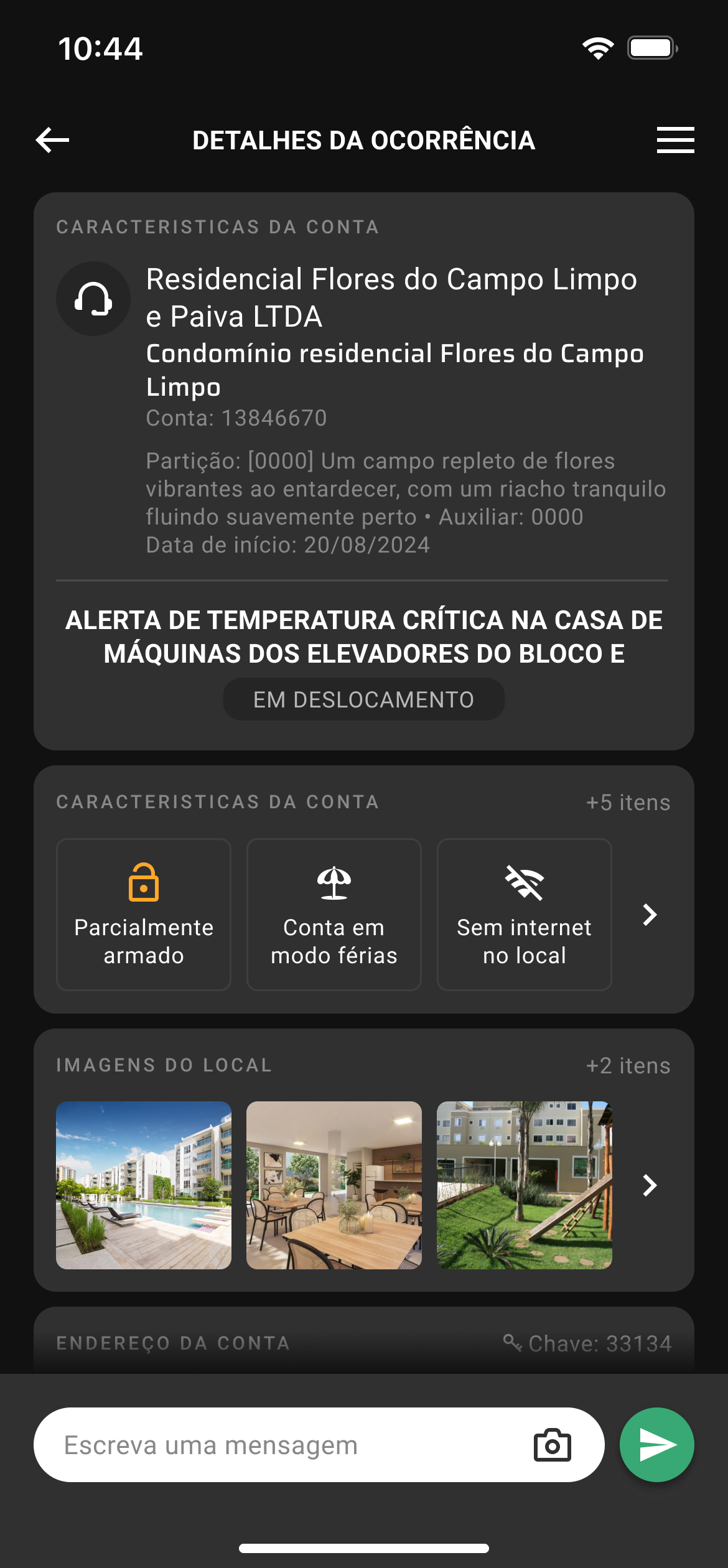Viewport: 728px width, 1568px height.
Task: Go back using the arrow icon
Action: pyautogui.click(x=53, y=140)
